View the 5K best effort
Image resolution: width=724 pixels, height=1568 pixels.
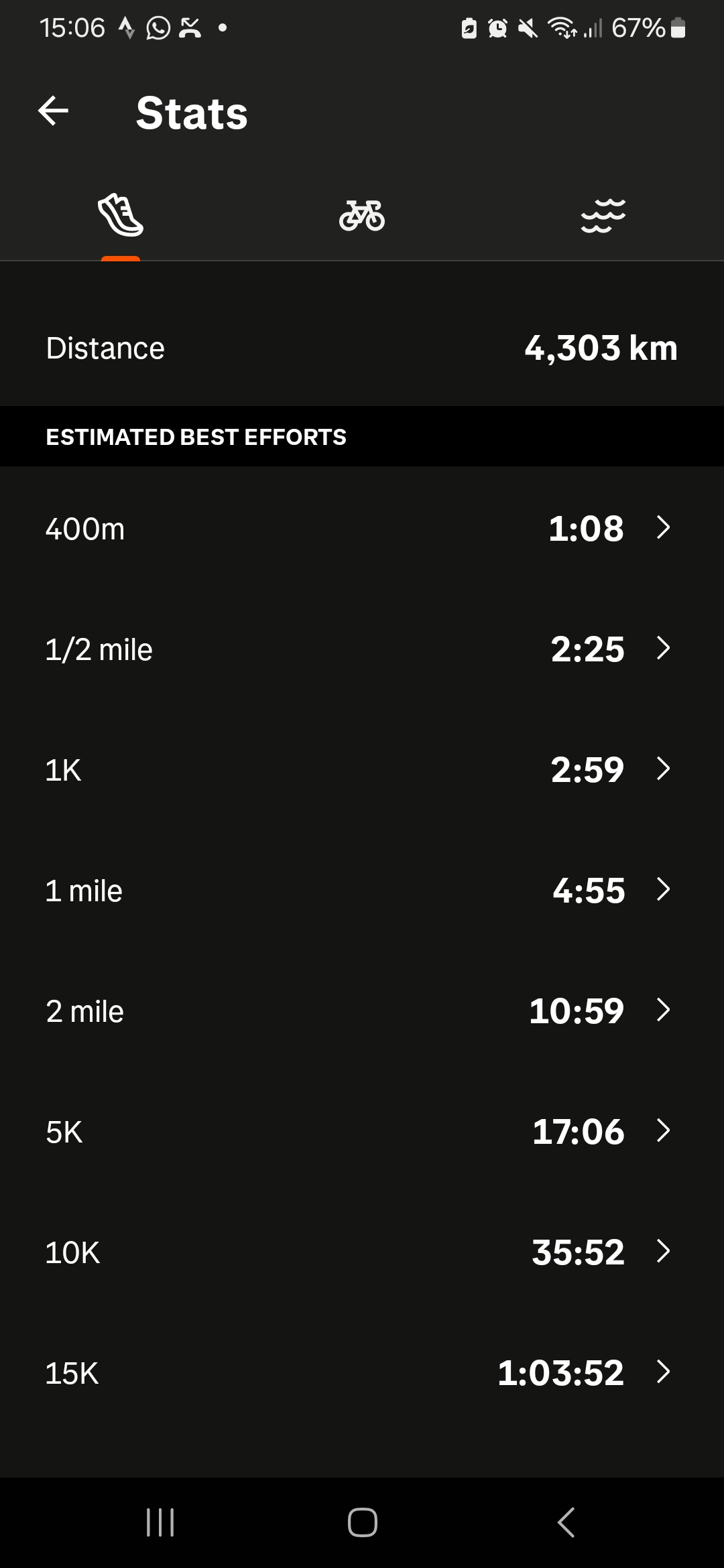[362, 1131]
